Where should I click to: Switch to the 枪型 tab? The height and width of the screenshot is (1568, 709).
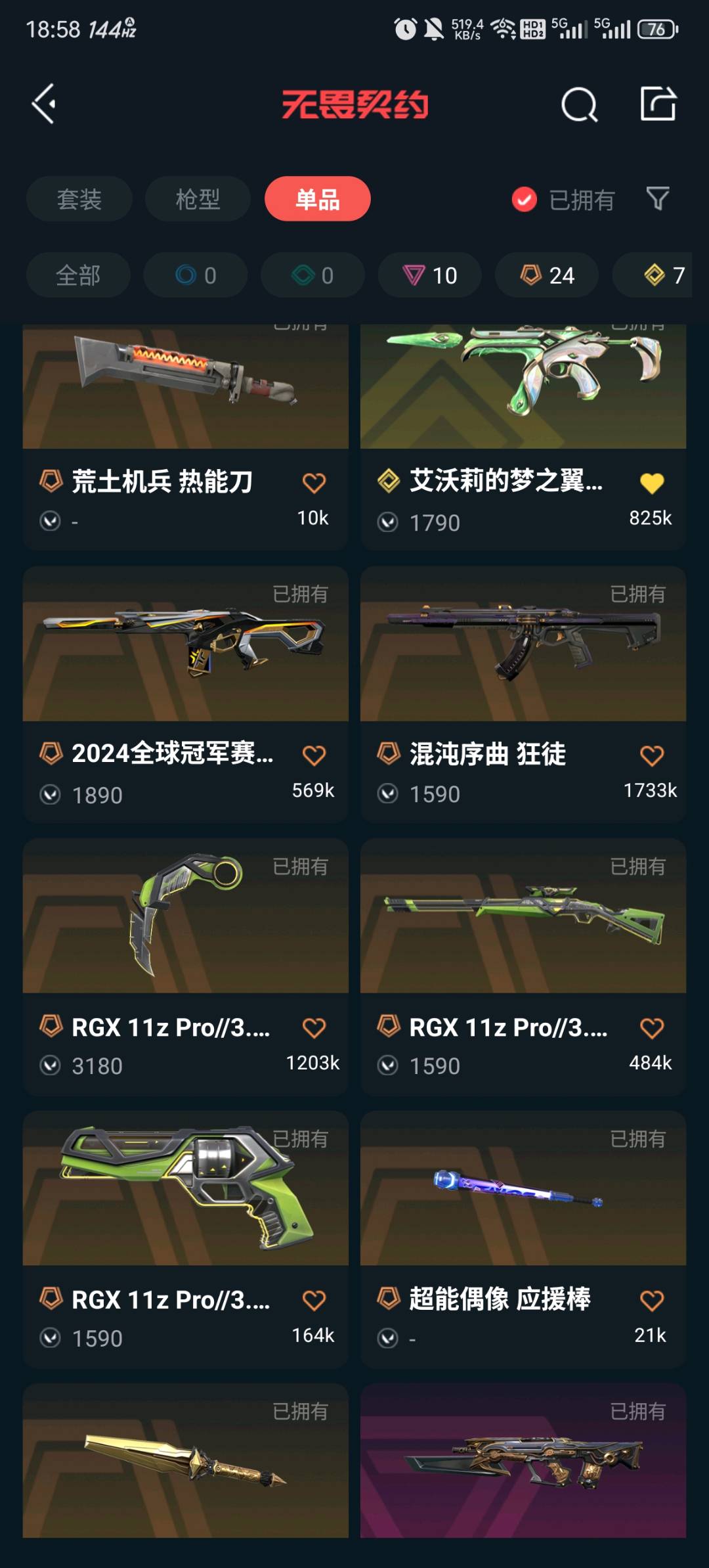[198, 199]
